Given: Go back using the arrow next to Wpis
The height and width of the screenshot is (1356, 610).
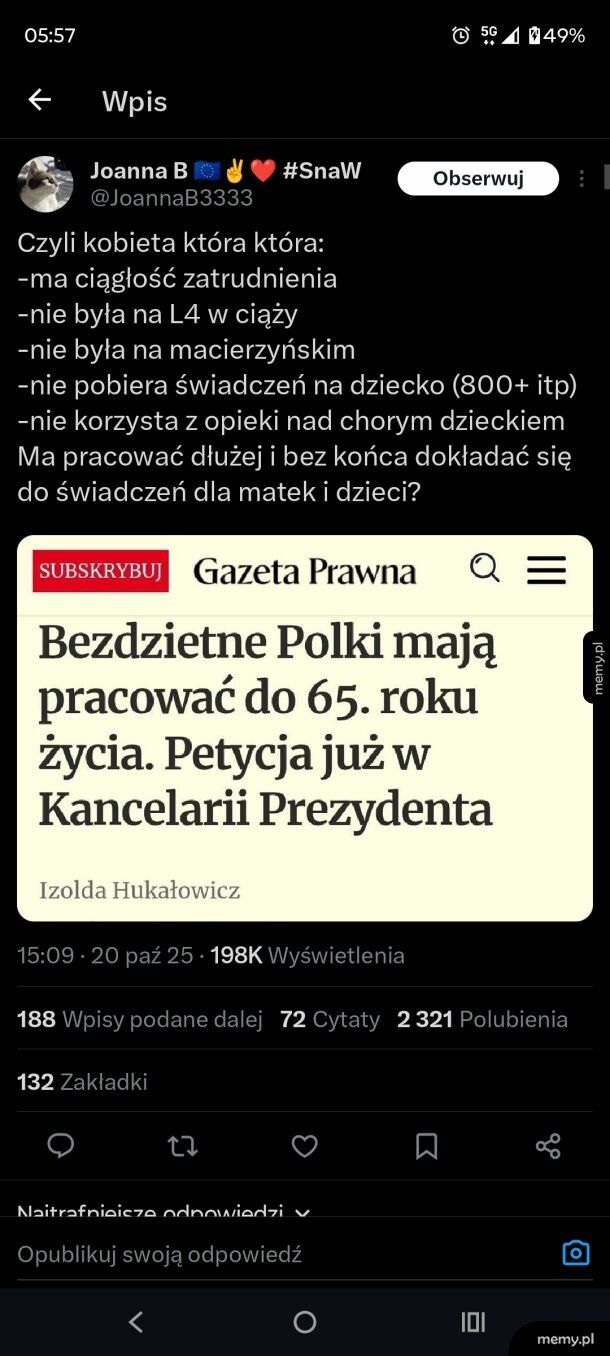Looking at the screenshot, I should [x=39, y=100].
